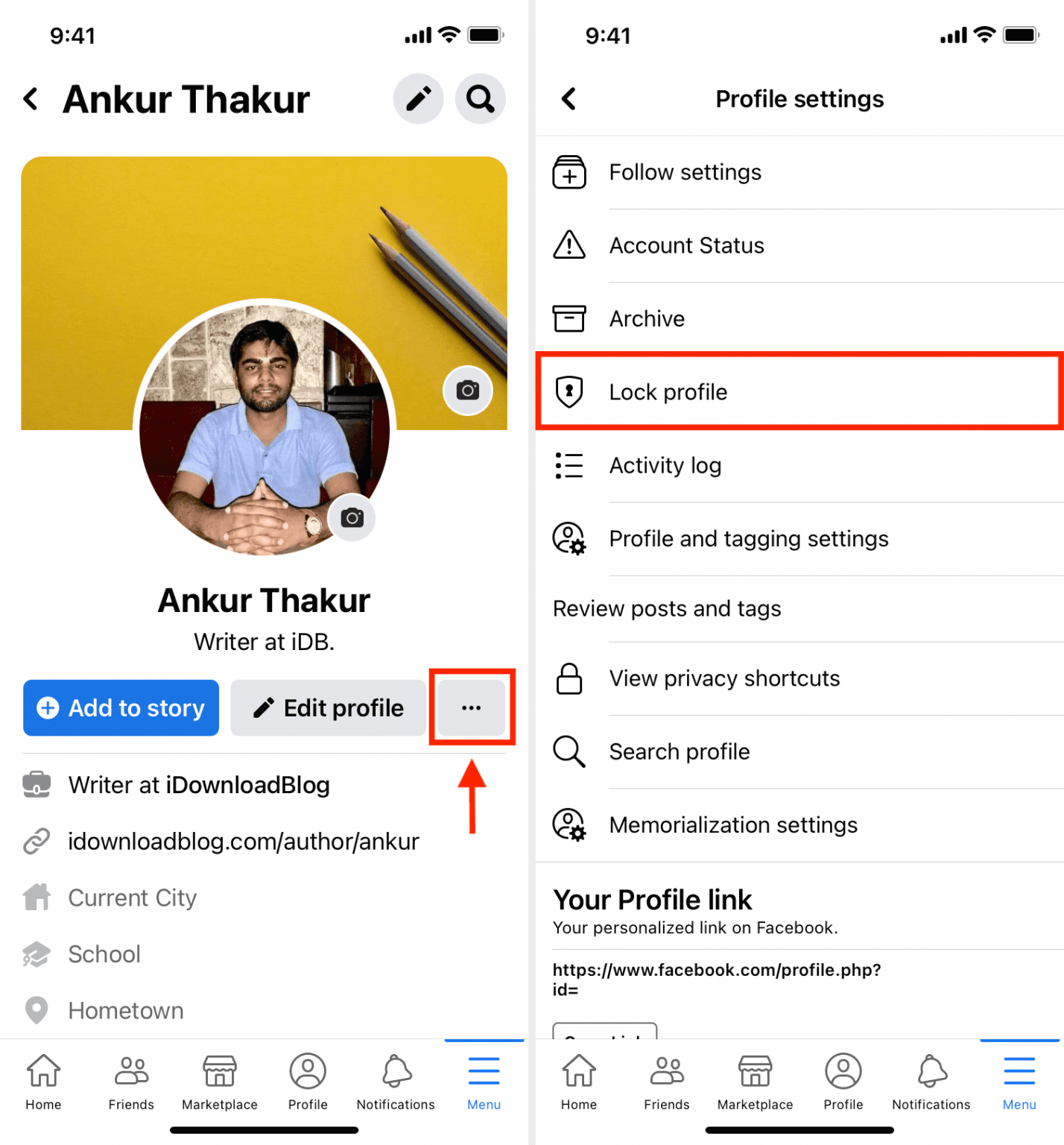This screenshot has height=1145, width=1064.
Task: Open Memorialization settings
Action: point(733,824)
